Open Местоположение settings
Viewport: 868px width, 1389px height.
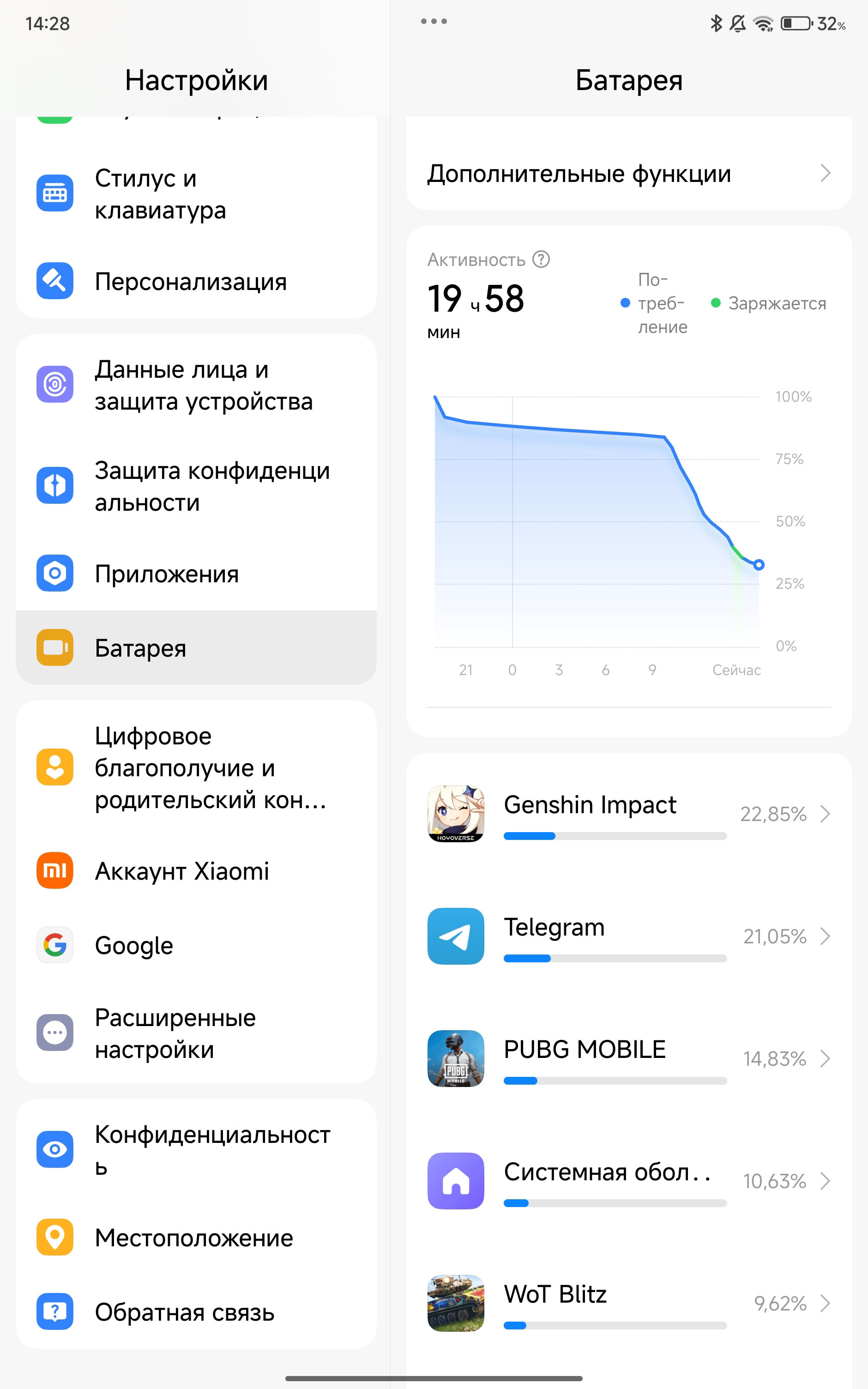[195, 1238]
